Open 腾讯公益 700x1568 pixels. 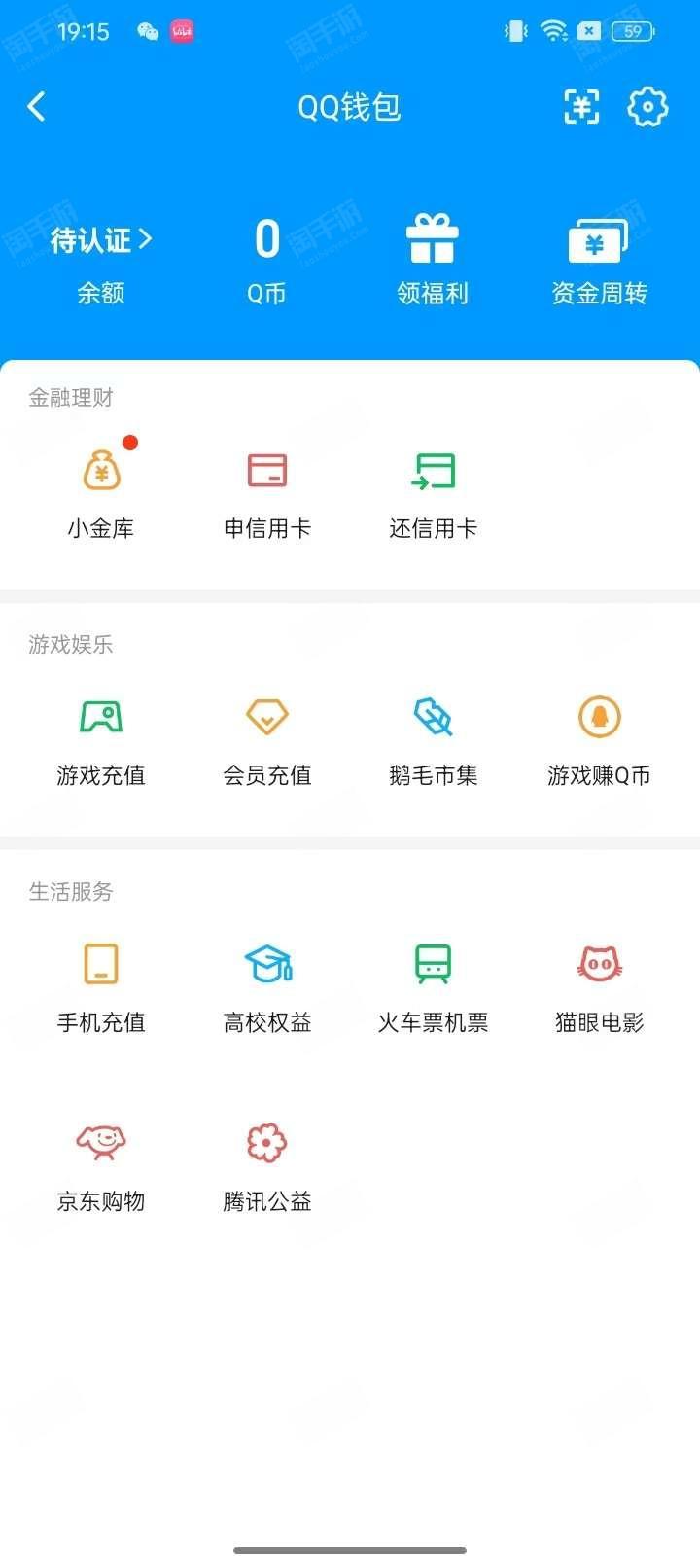coord(267,1167)
